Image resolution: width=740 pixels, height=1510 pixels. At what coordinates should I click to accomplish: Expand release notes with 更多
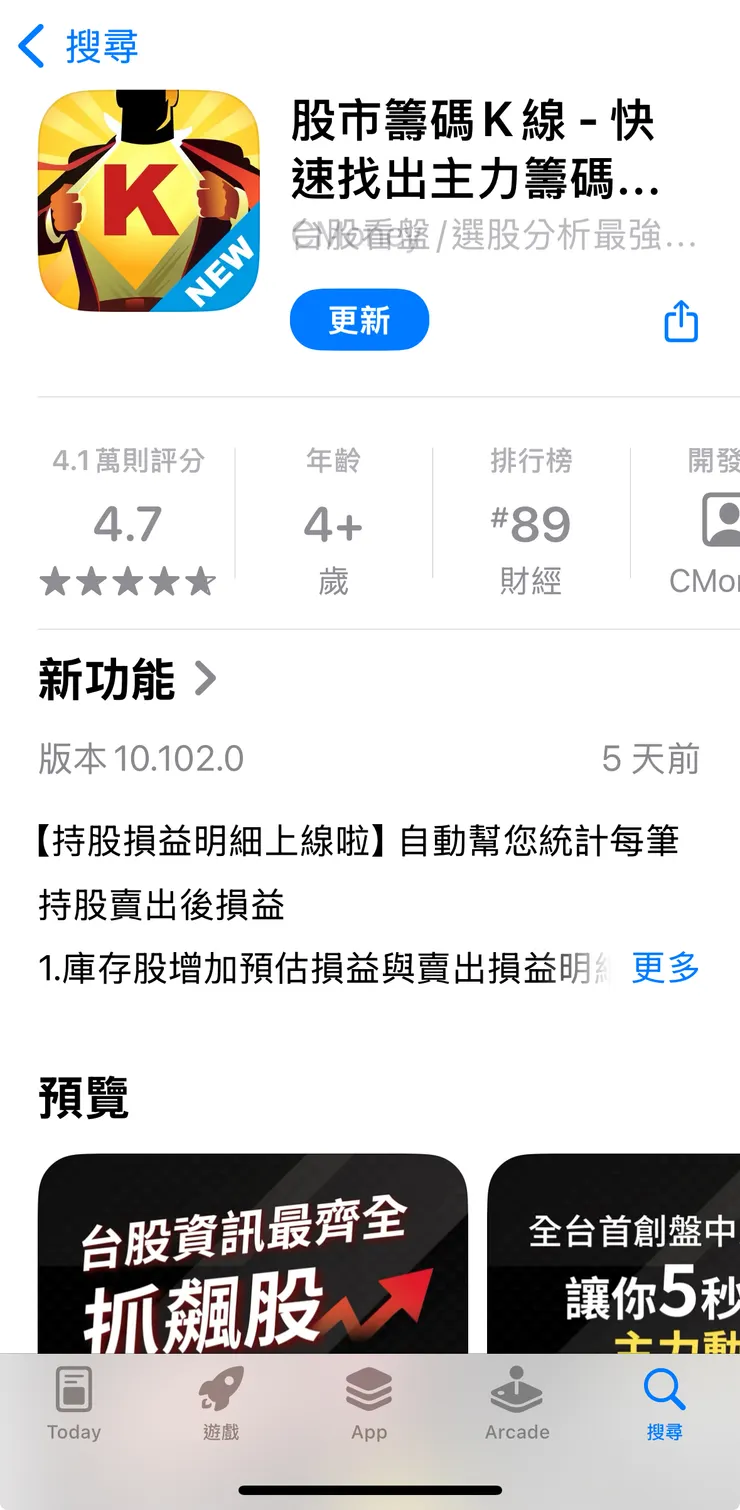(665, 967)
